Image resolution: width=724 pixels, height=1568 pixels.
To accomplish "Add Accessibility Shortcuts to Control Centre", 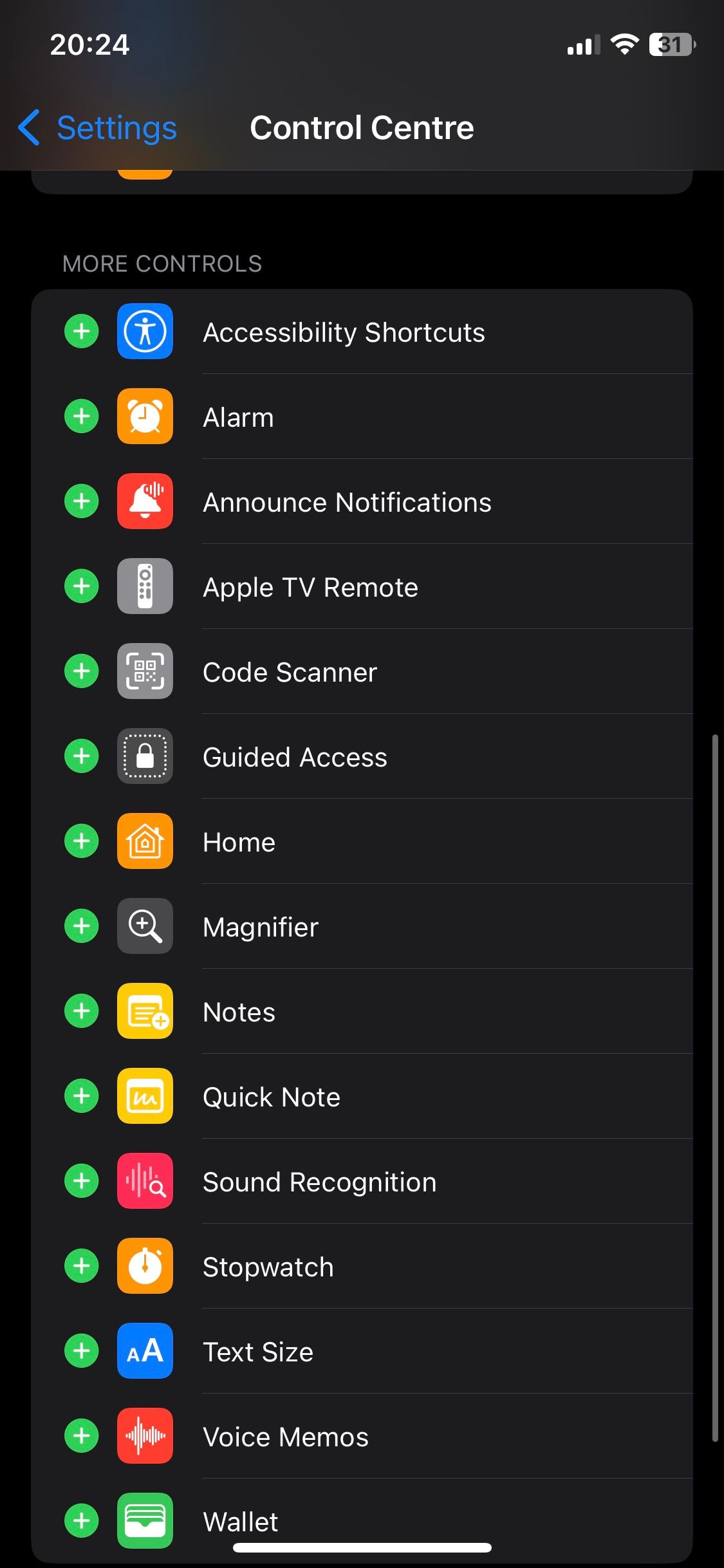I will tap(82, 331).
